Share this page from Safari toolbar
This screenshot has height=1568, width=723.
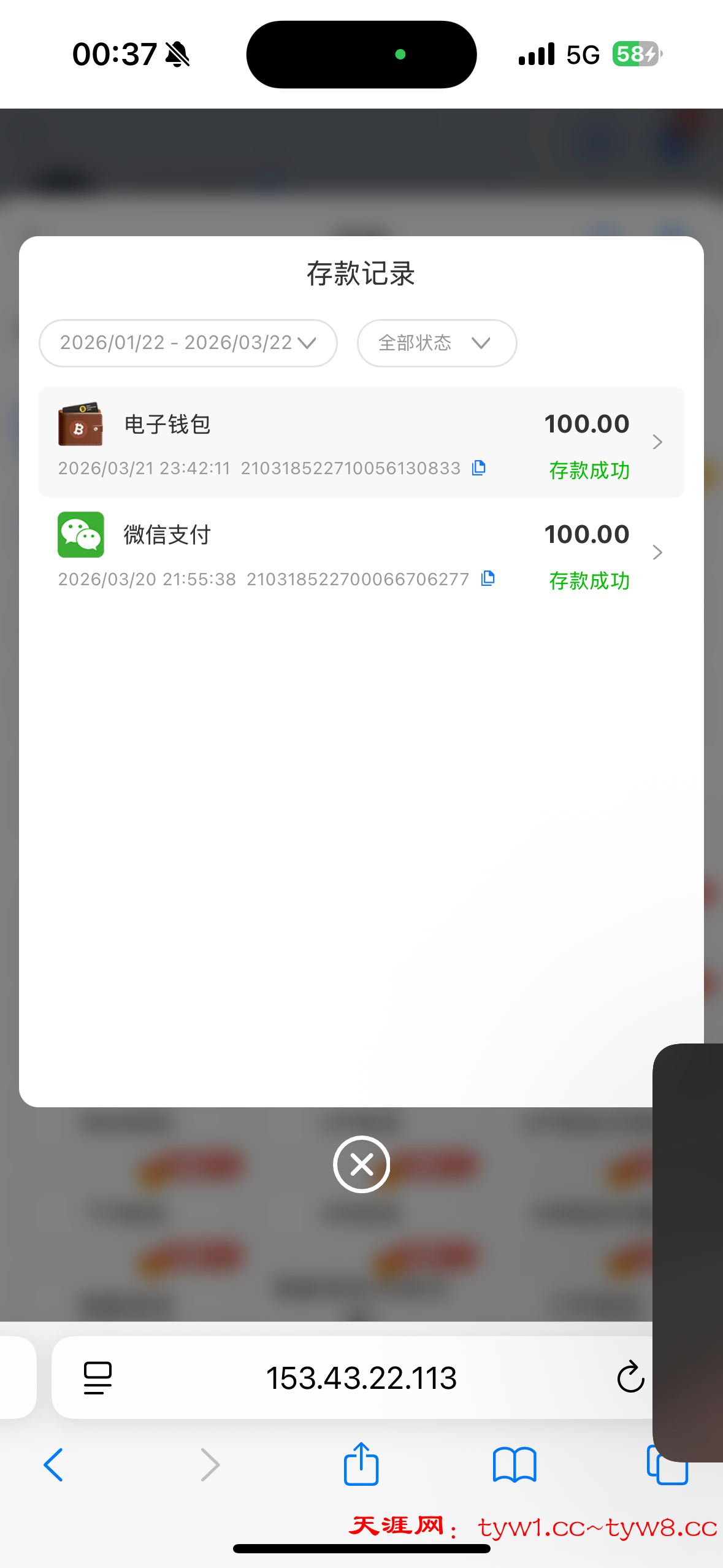361,1465
